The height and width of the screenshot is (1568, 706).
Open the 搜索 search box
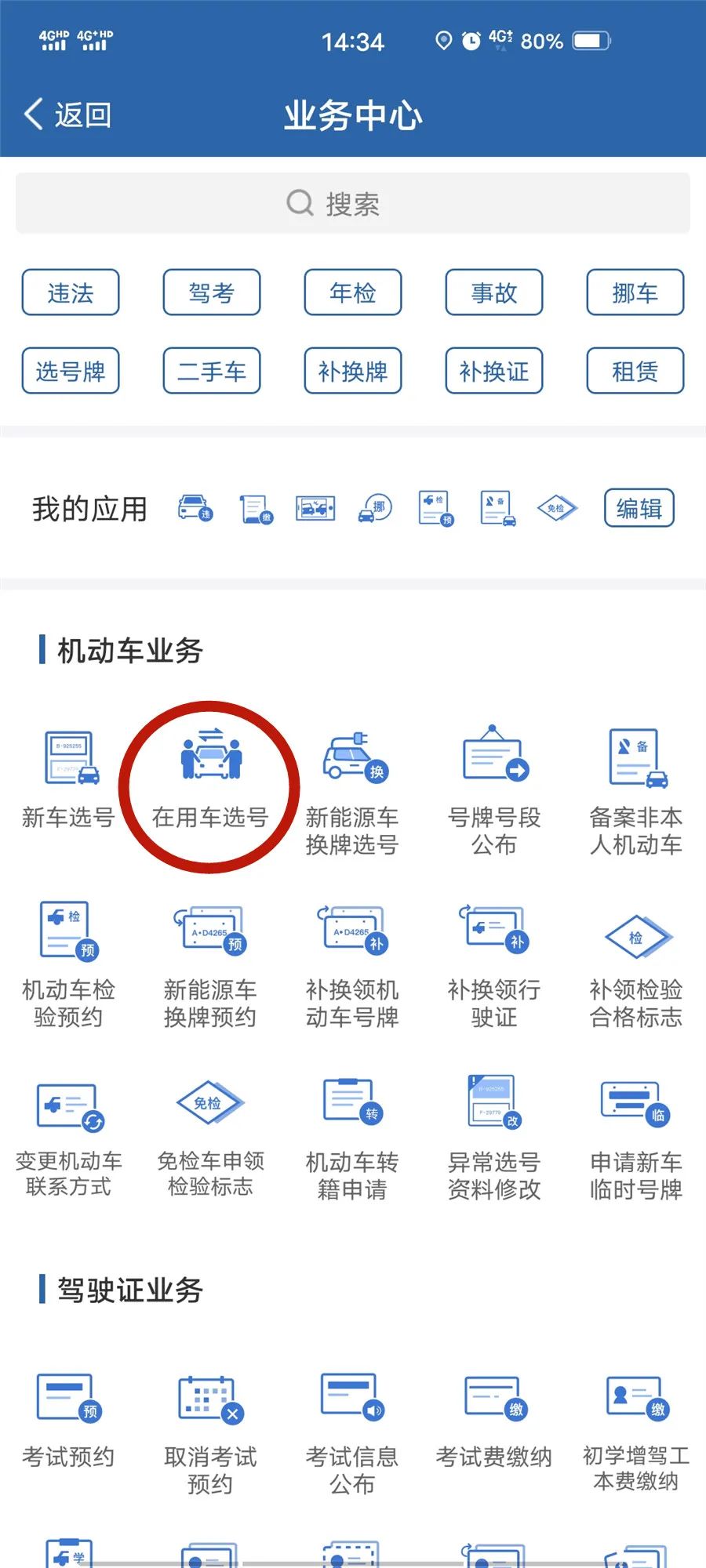pos(353,204)
